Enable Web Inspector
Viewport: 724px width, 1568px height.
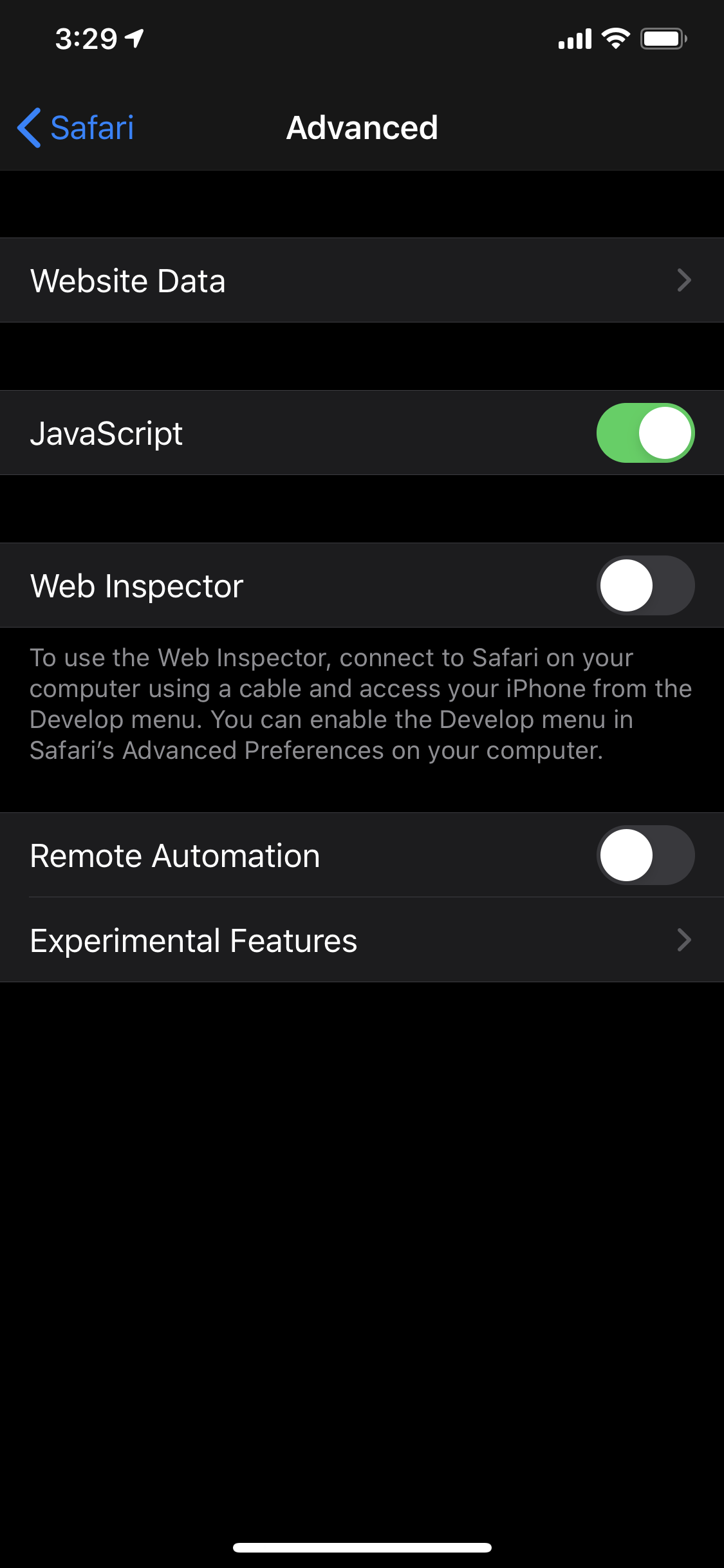pos(645,586)
